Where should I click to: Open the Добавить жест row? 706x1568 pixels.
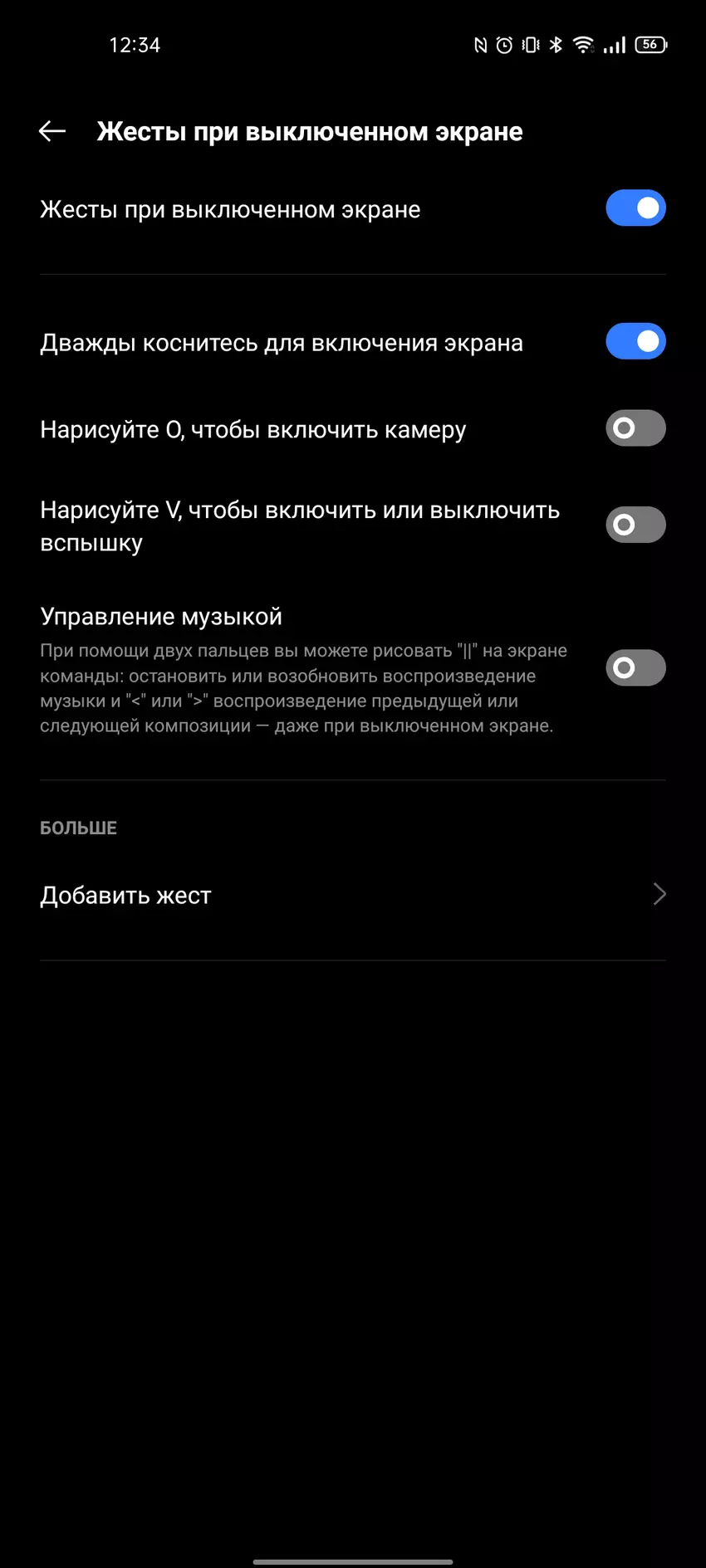[x=352, y=895]
